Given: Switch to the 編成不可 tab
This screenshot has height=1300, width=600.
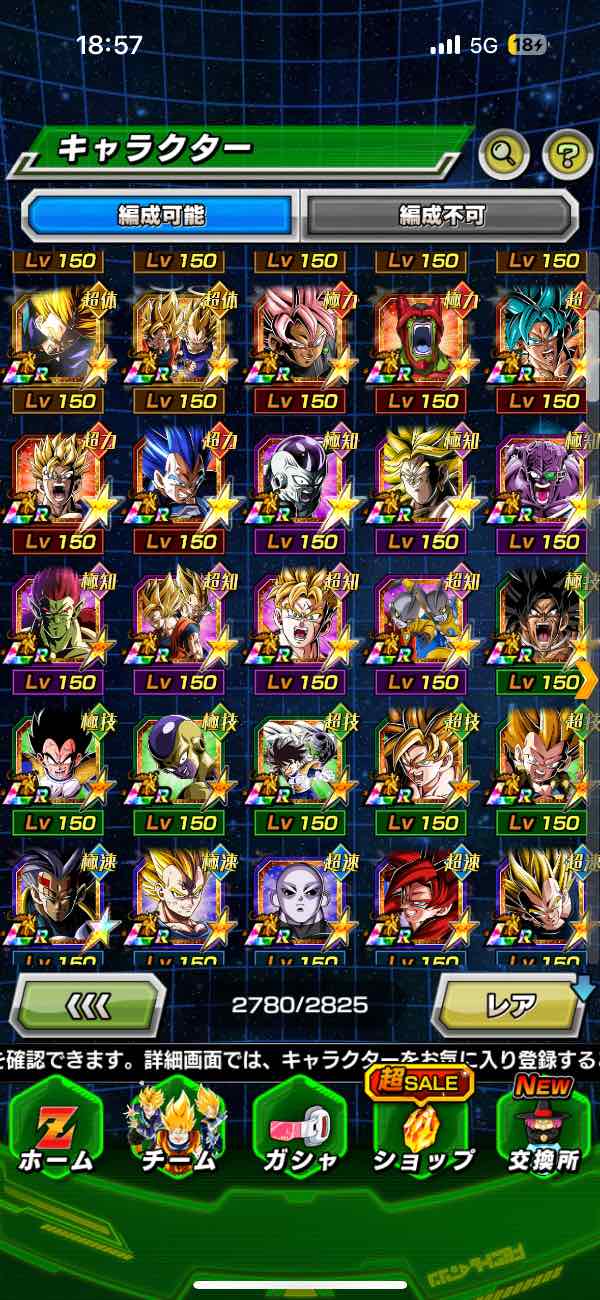Looking at the screenshot, I should pyautogui.click(x=441, y=215).
